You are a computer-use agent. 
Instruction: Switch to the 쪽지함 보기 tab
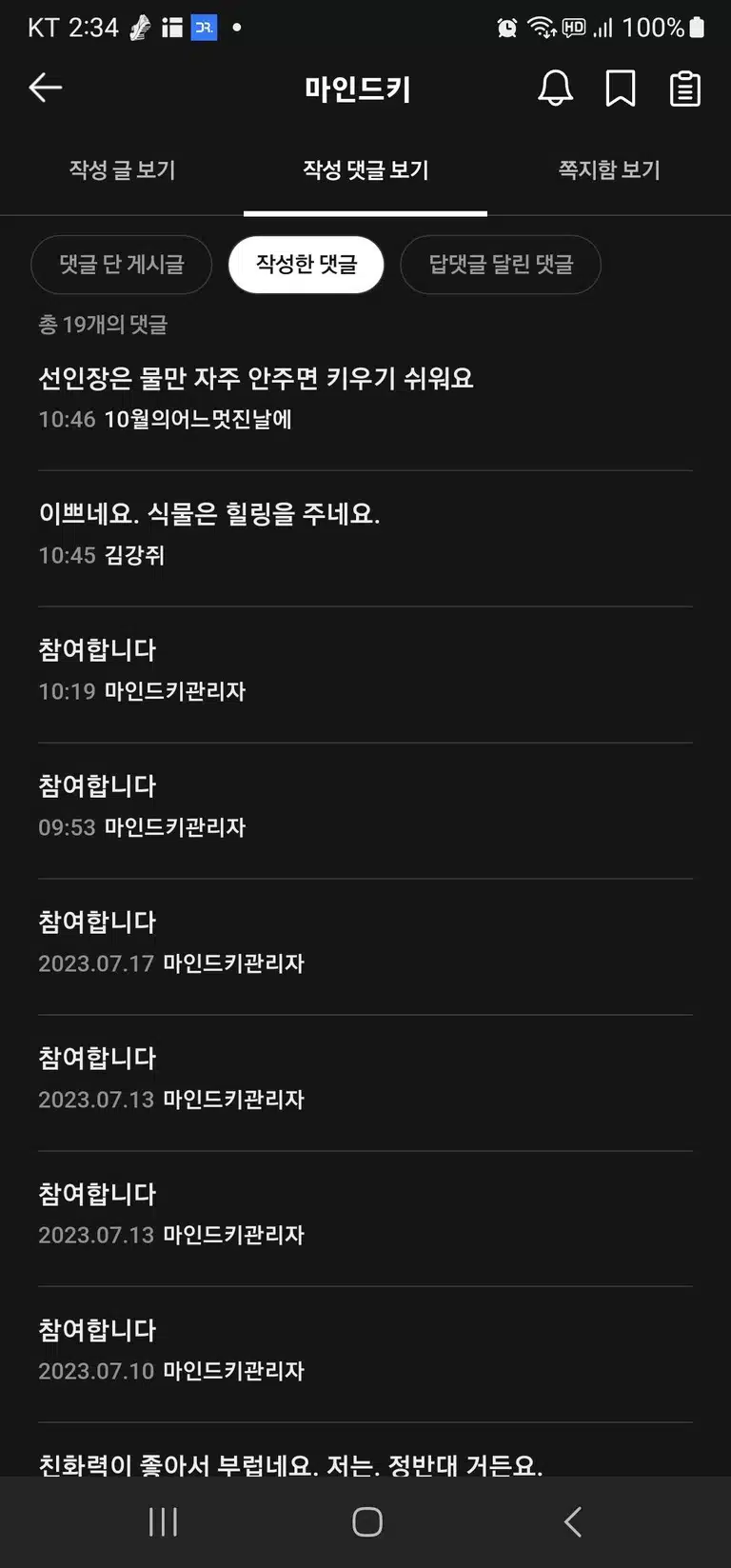coord(609,170)
